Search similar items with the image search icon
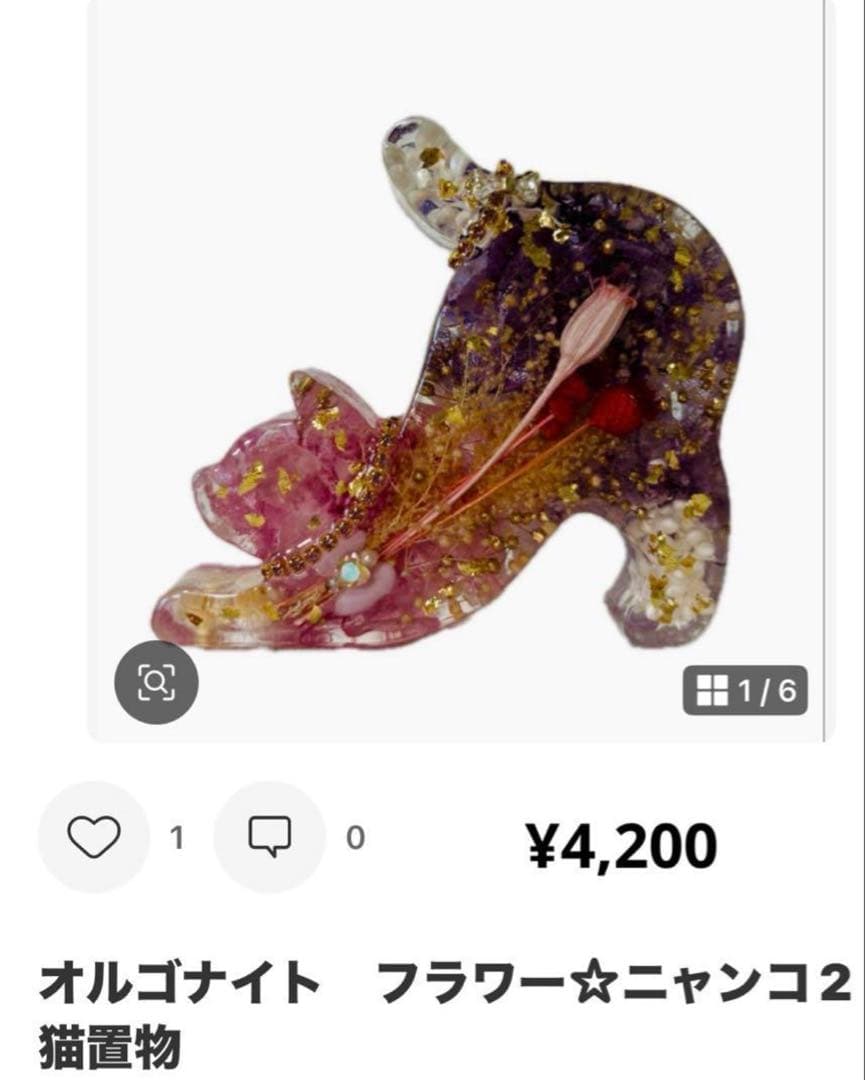The width and height of the screenshot is (865, 1080). [156, 682]
